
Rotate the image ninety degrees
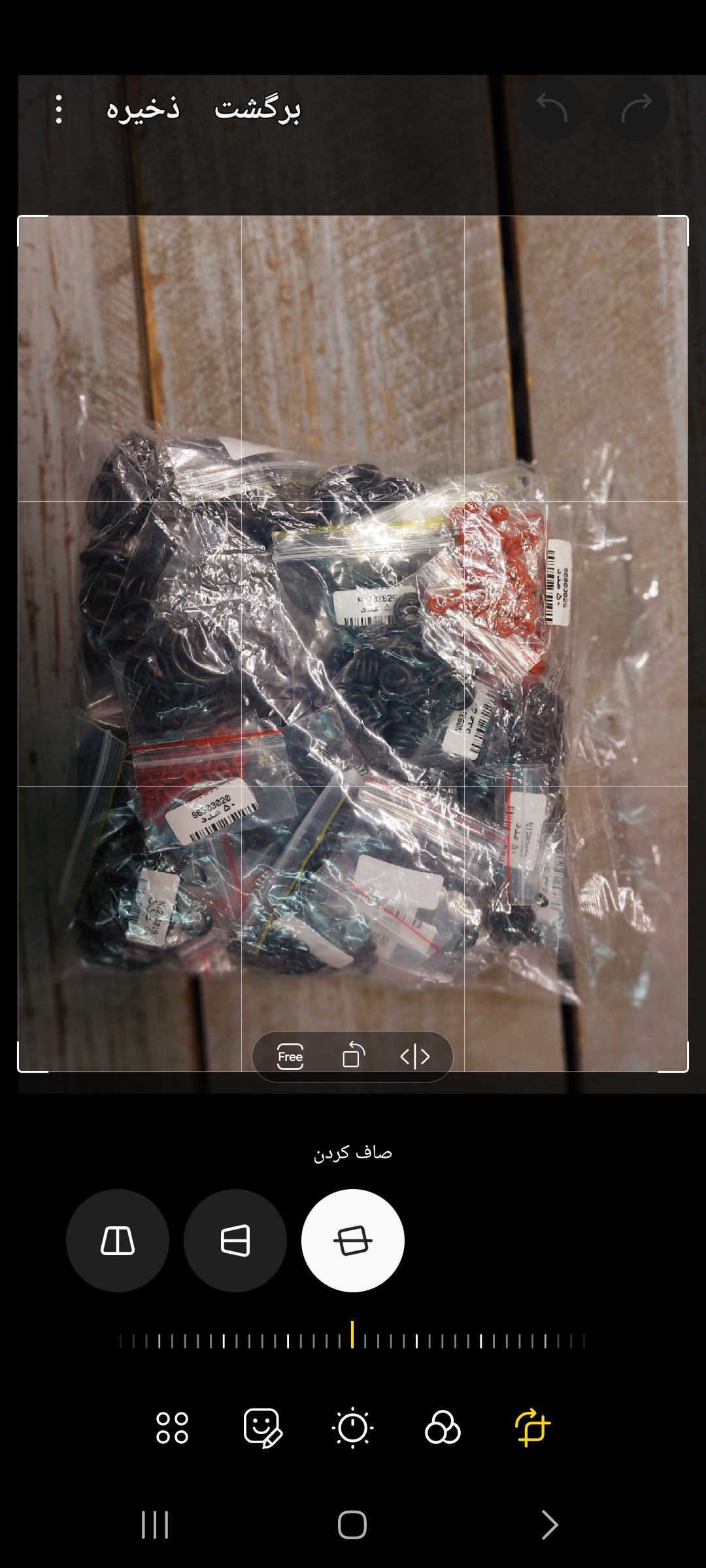click(x=353, y=1055)
